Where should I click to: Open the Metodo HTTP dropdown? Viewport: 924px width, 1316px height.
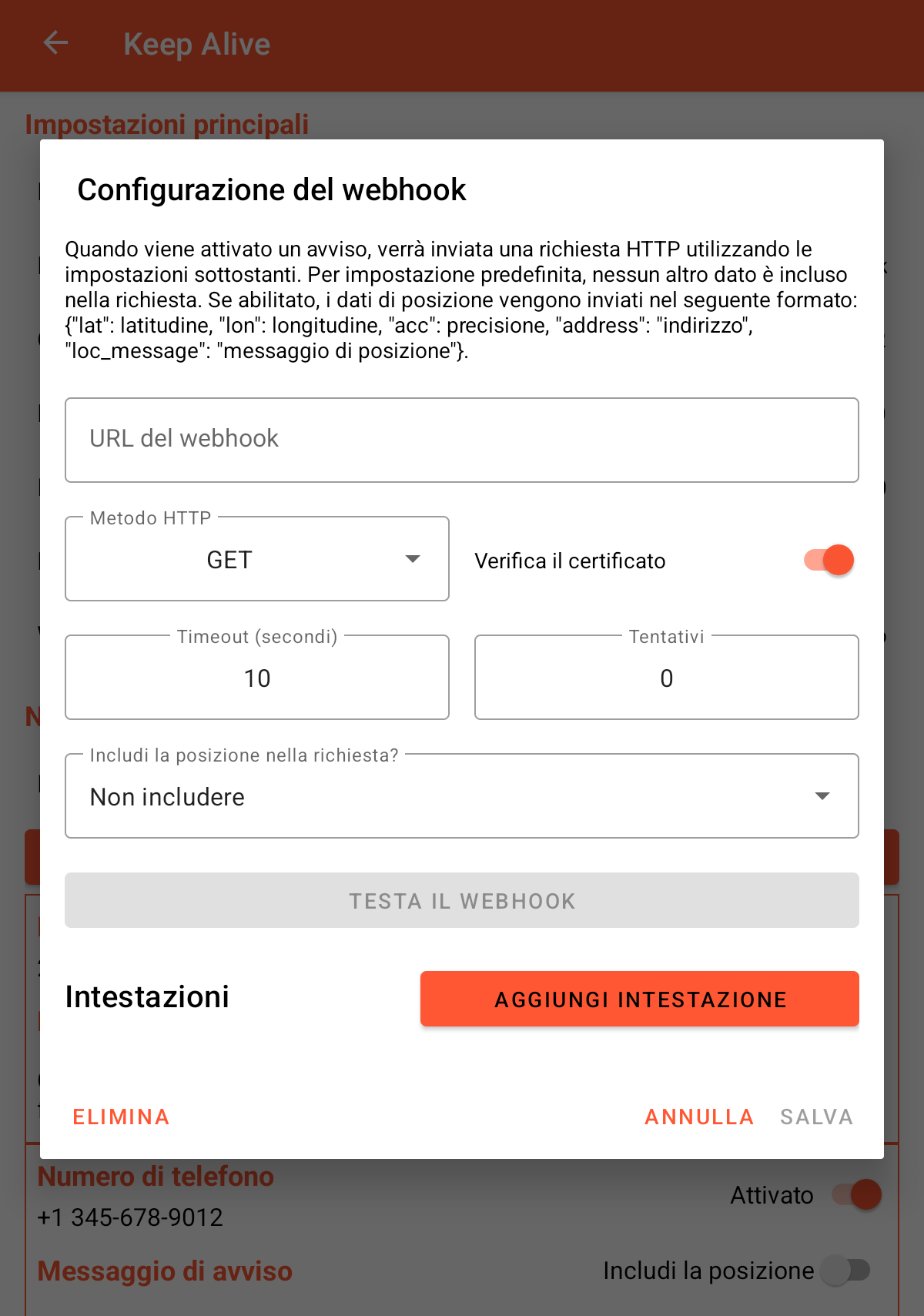[x=257, y=559]
